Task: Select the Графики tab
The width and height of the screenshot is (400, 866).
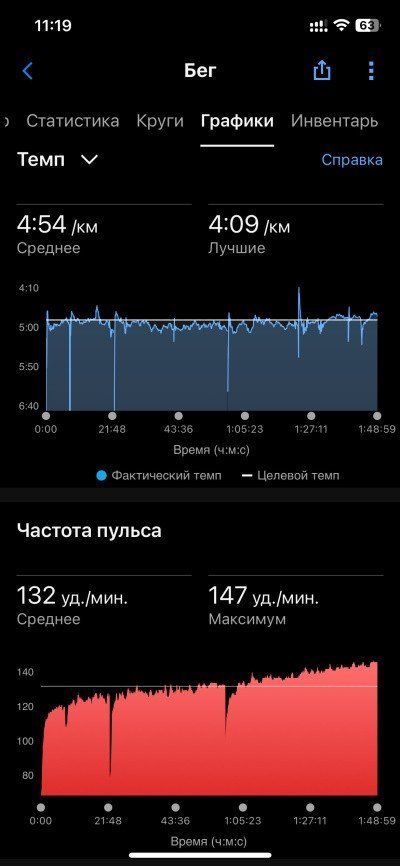Action: point(237,121)
